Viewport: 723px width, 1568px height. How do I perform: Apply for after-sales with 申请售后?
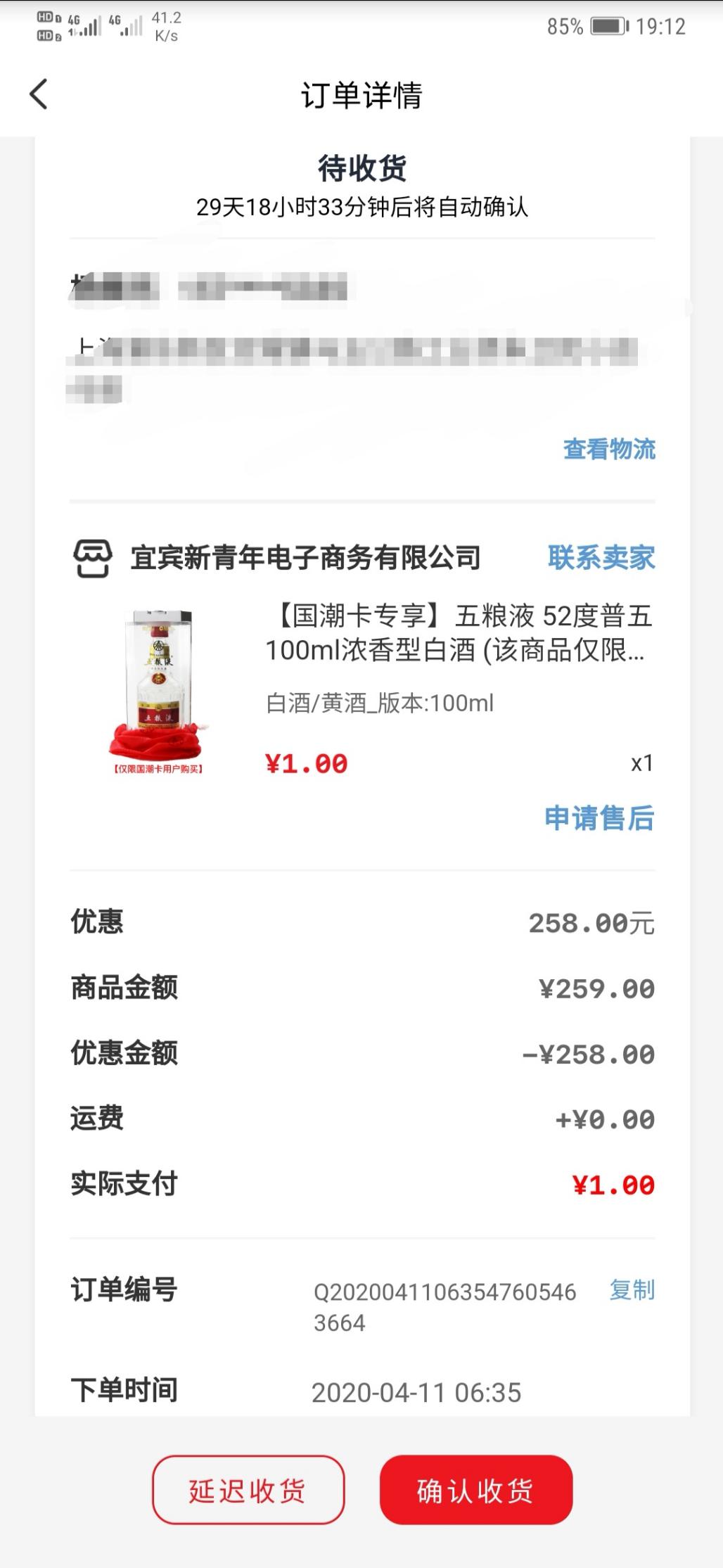coord(599,818)
